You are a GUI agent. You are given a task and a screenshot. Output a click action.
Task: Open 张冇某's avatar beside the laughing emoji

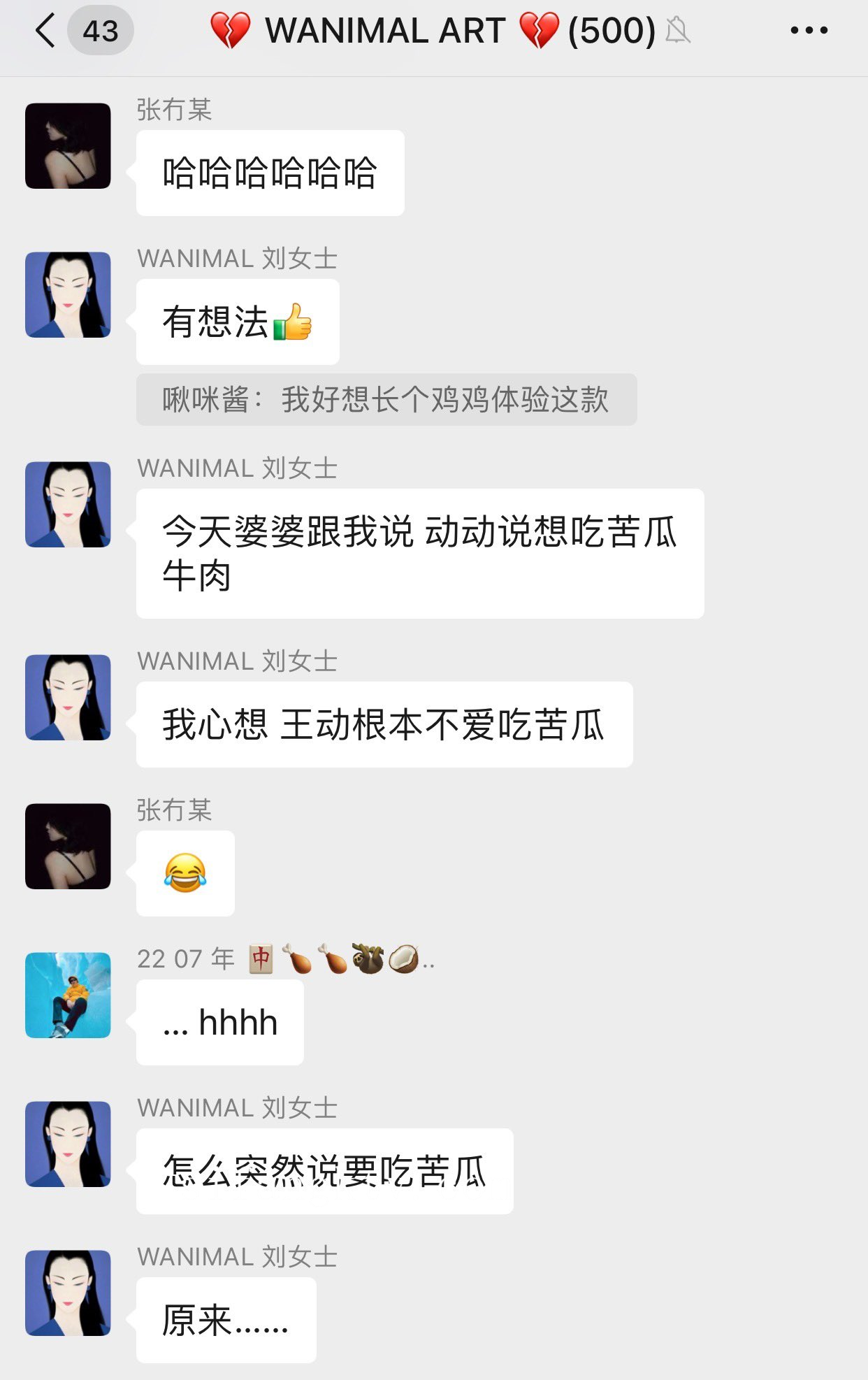pyautogui.click(x=68, y=846)
